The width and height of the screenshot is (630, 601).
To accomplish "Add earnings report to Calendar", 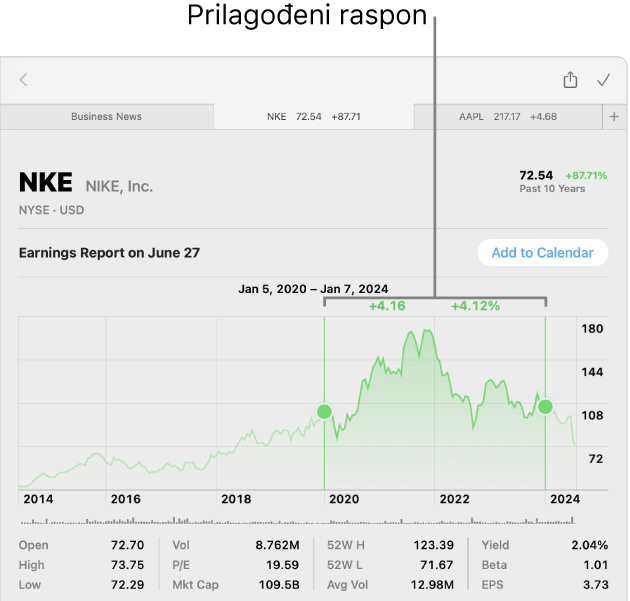I will pyautogui.click(x=542, y=253).
